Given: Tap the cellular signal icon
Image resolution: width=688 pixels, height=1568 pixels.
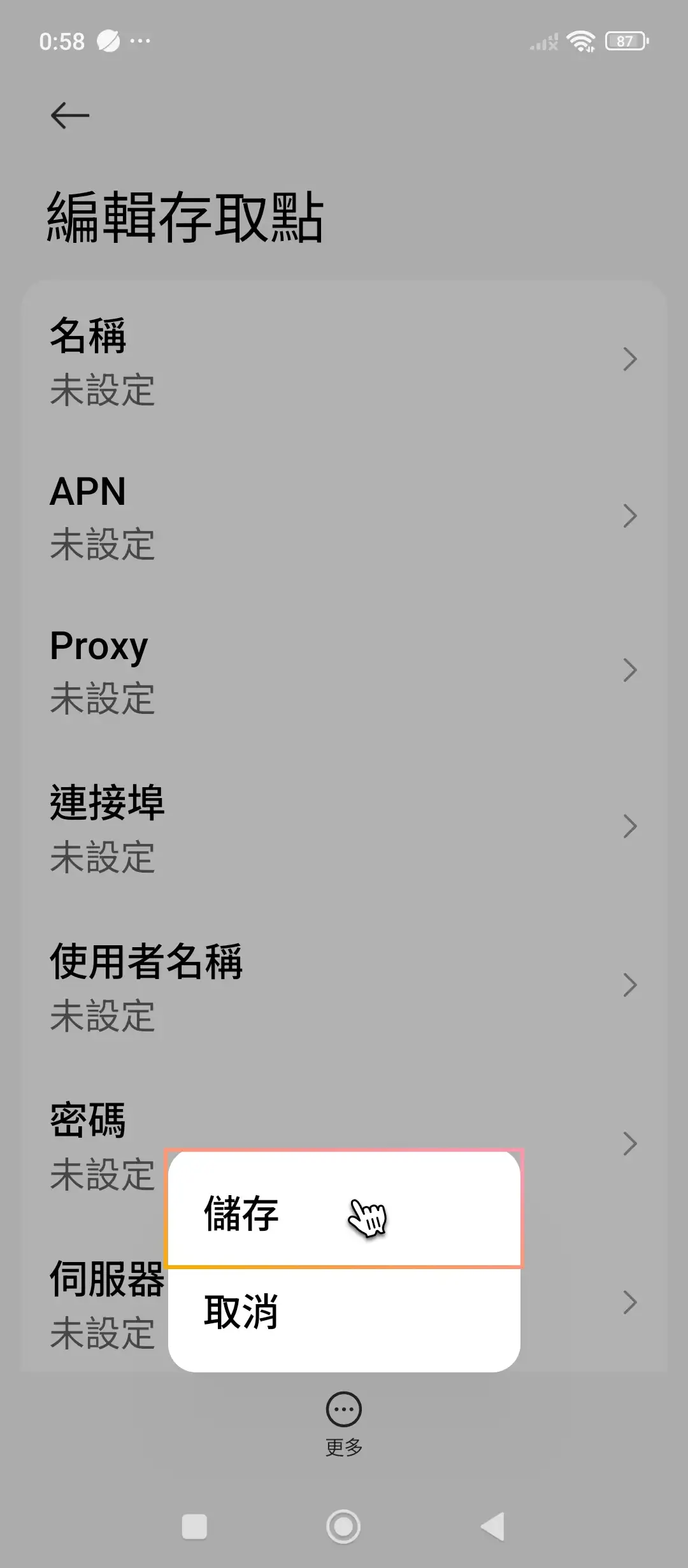Looking at the screenshot, I should pyautogui.click(x=545, y=41).
